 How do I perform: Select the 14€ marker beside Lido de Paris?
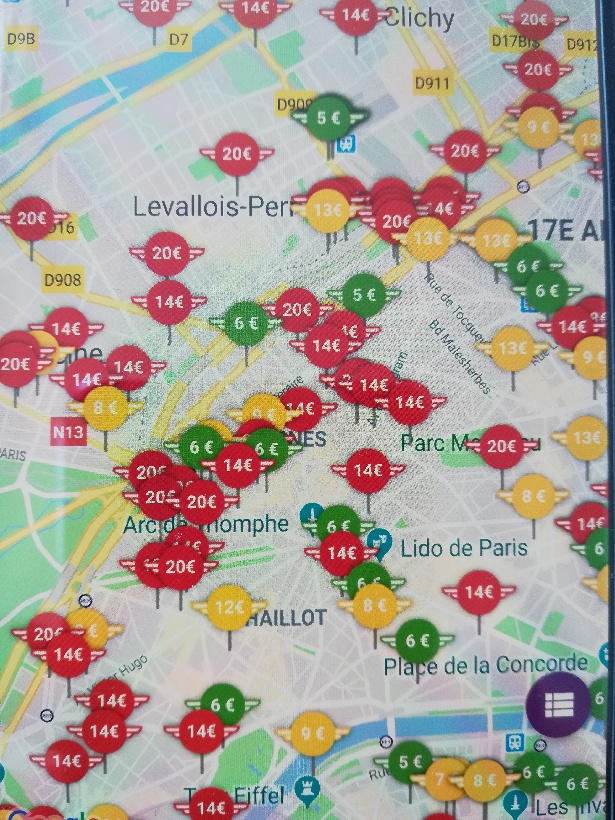(341, 553)
